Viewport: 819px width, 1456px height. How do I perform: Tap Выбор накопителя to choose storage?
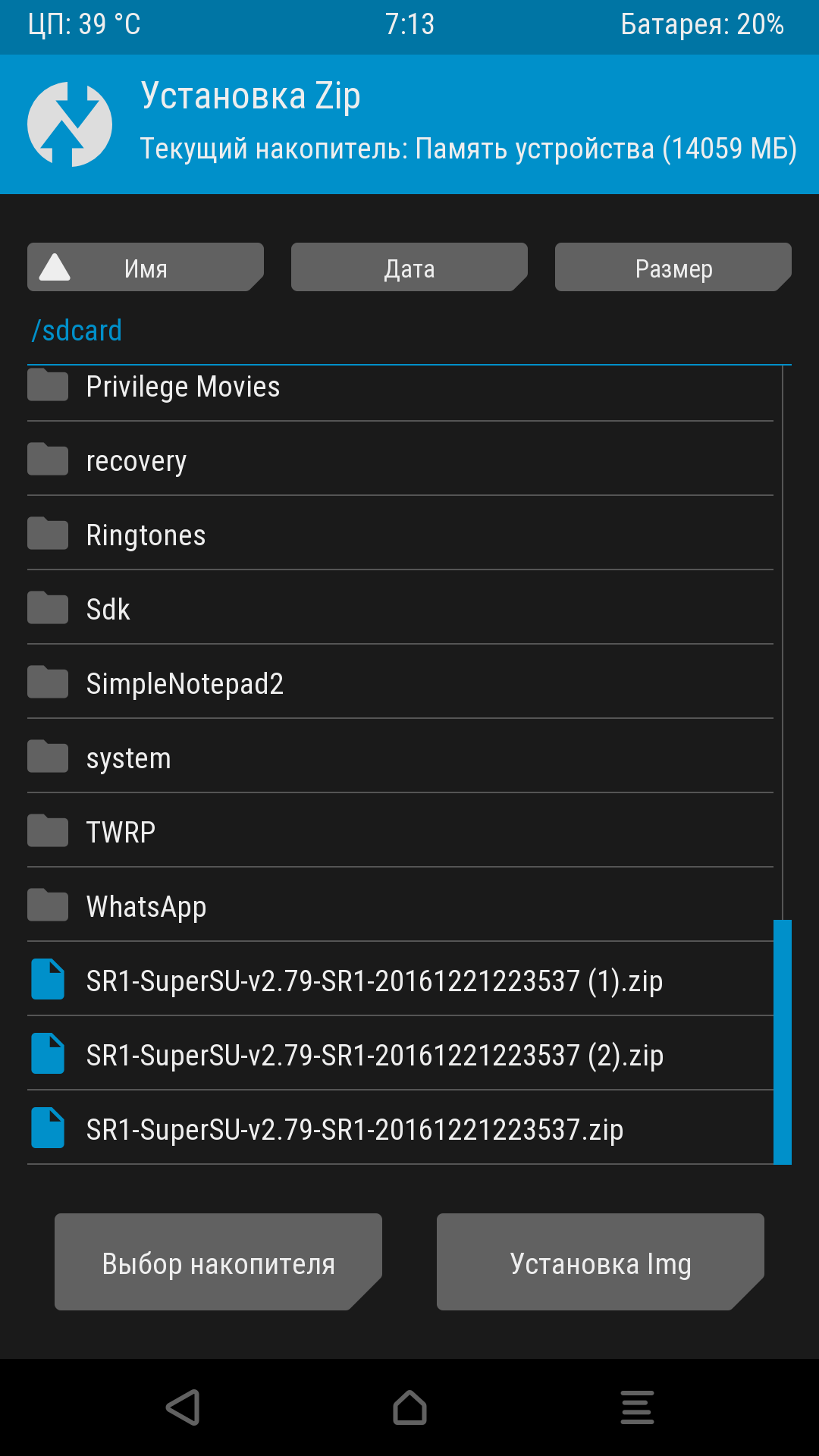coord(218,1263)
